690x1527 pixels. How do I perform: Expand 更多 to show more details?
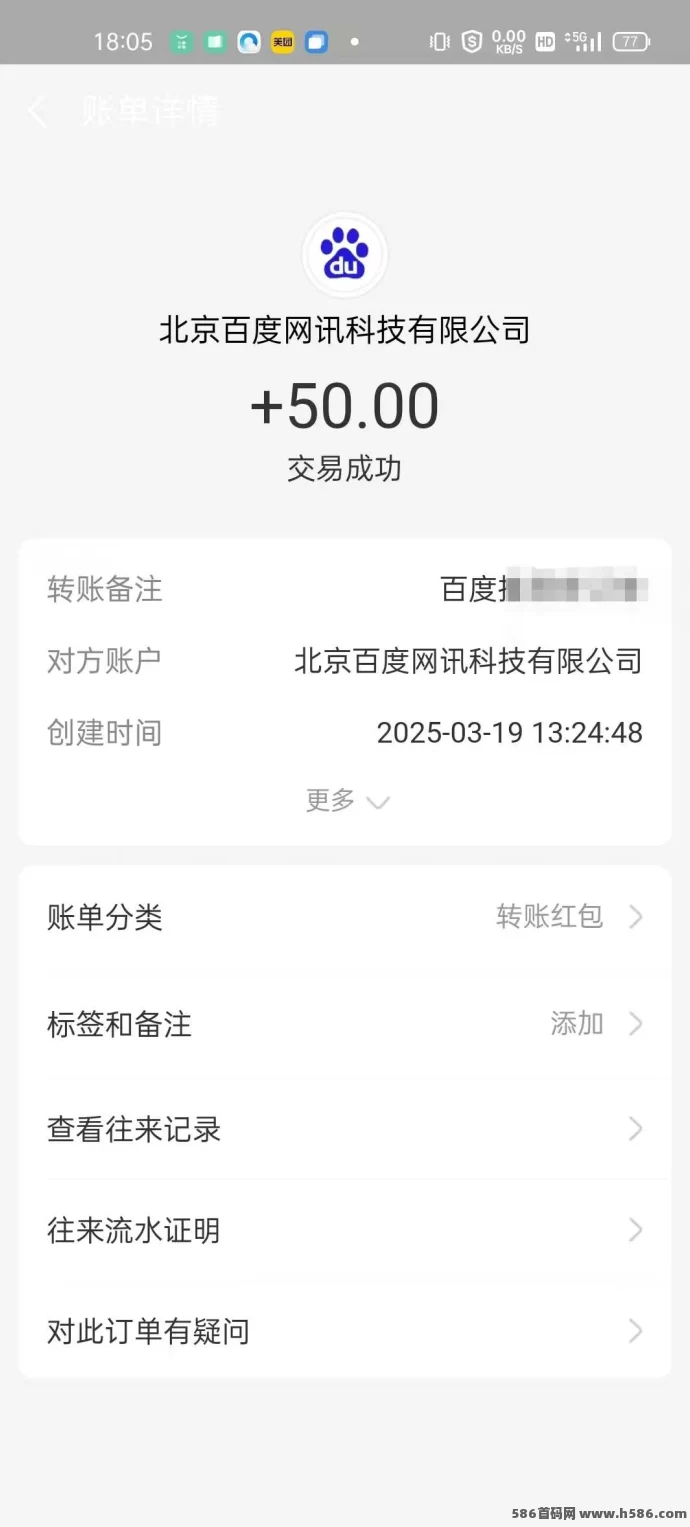click(x=346, y=800)
